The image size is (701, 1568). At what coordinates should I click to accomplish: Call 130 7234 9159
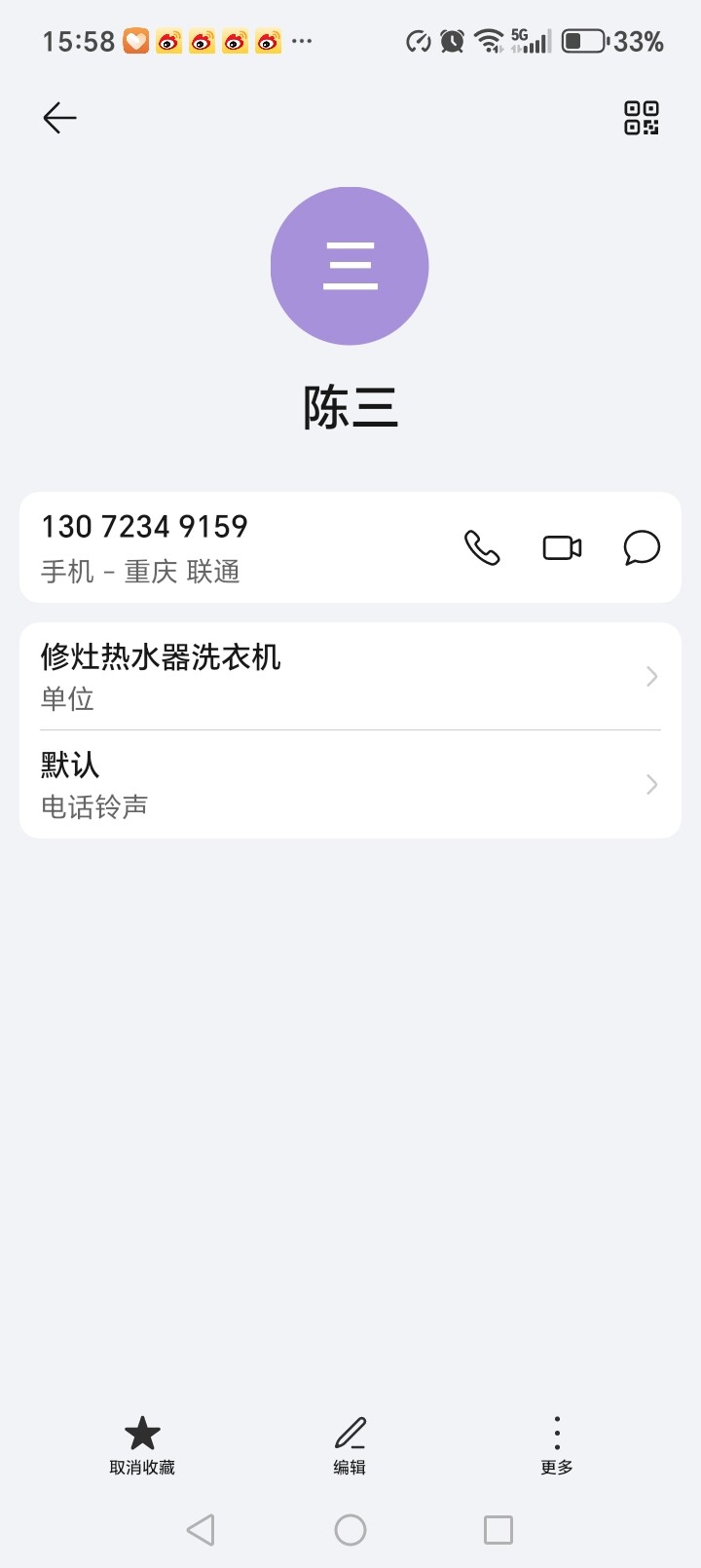click(x=482, y=547)
